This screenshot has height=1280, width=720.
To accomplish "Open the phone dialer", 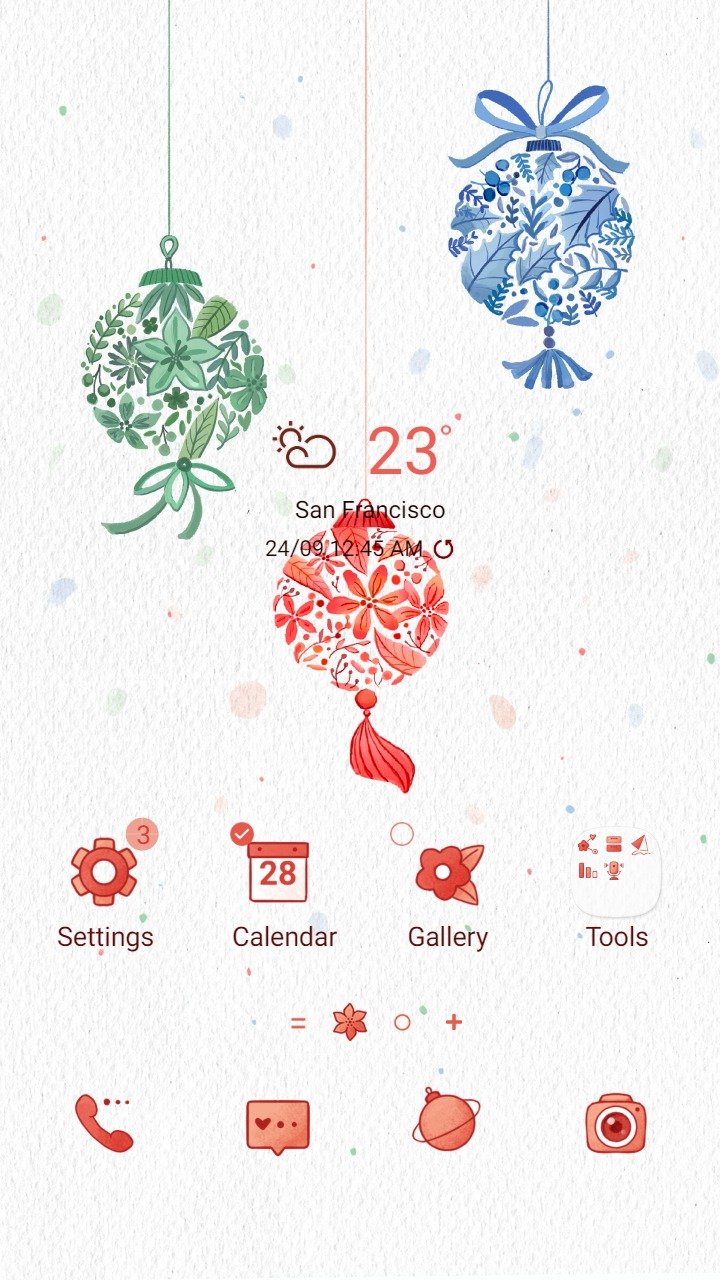I will [104, 1123].
